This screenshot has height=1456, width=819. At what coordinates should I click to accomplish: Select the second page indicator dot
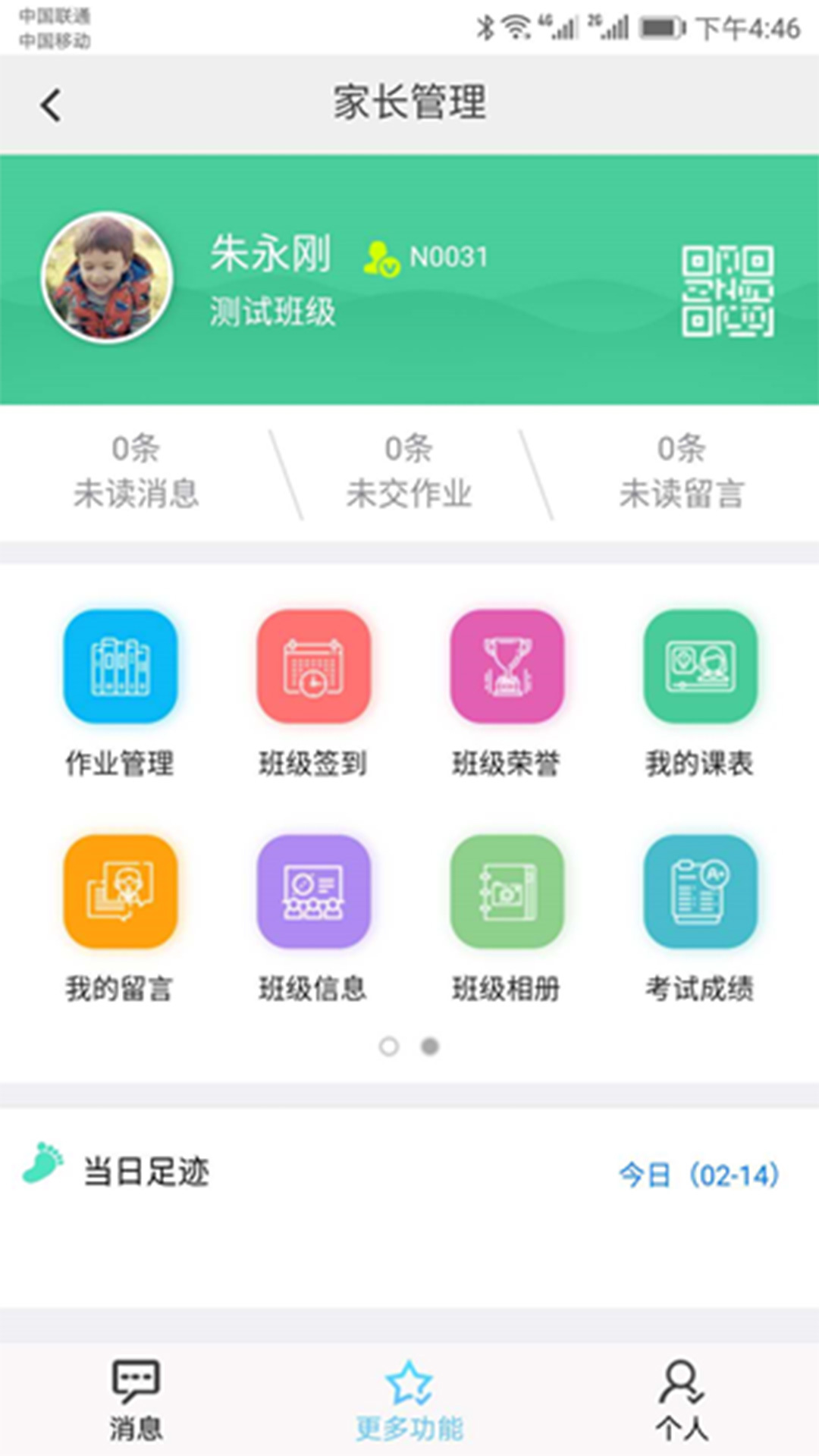click(430, 1046)
